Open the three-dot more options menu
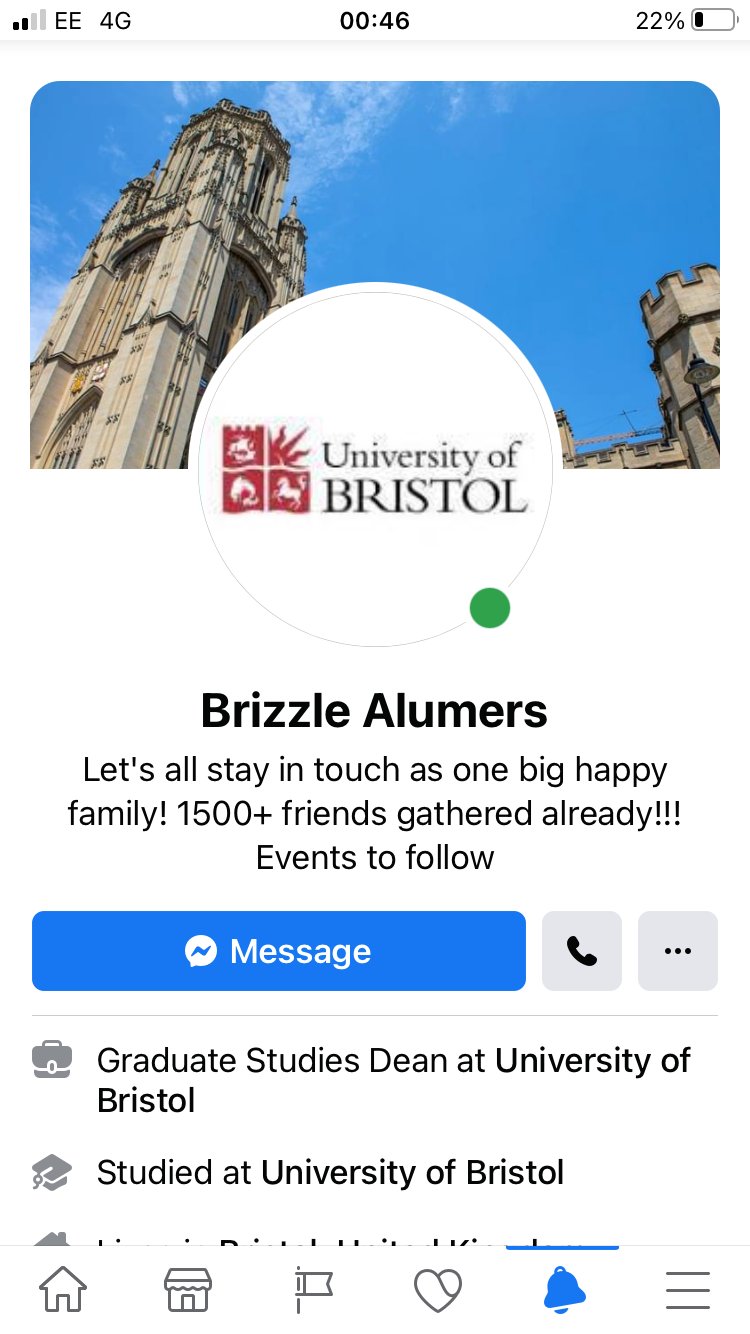This screenshot has height=1334, width=750. pos(677,951)
